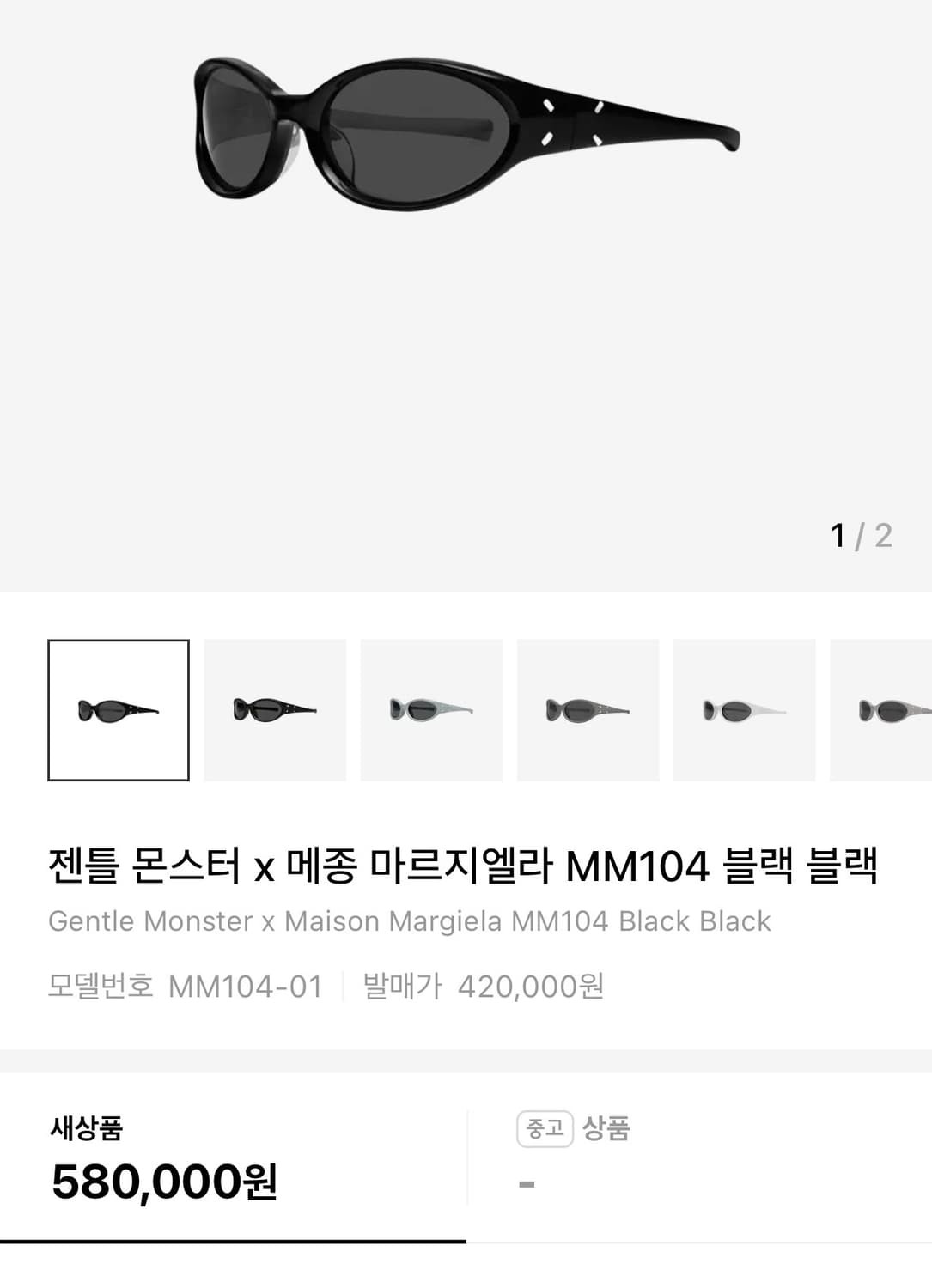
Task: Click the 모델번호 label
Action: 101,987
